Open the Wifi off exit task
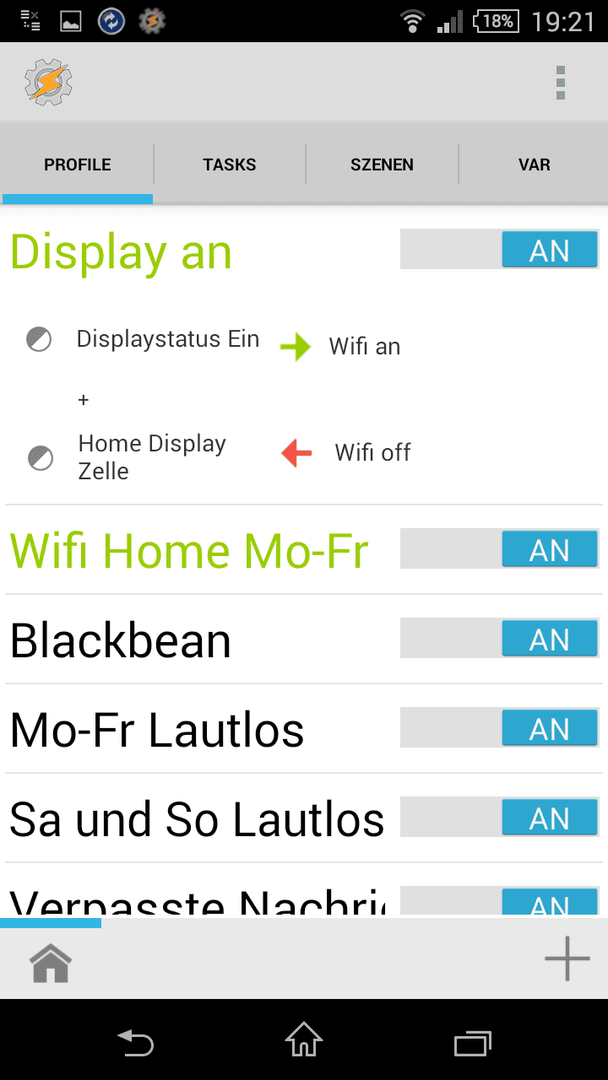Viewport: 608px width, 1080px height. point(373,453)
